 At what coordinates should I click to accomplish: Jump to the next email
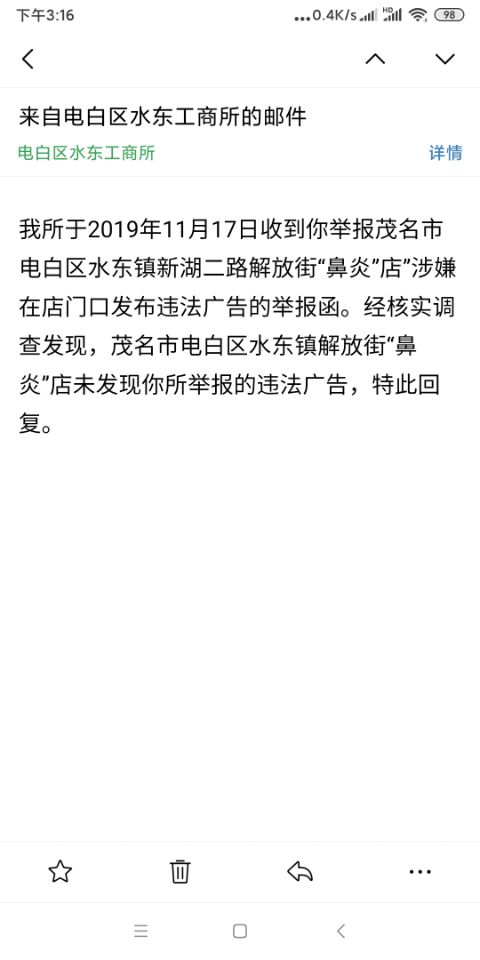[445, 59]
